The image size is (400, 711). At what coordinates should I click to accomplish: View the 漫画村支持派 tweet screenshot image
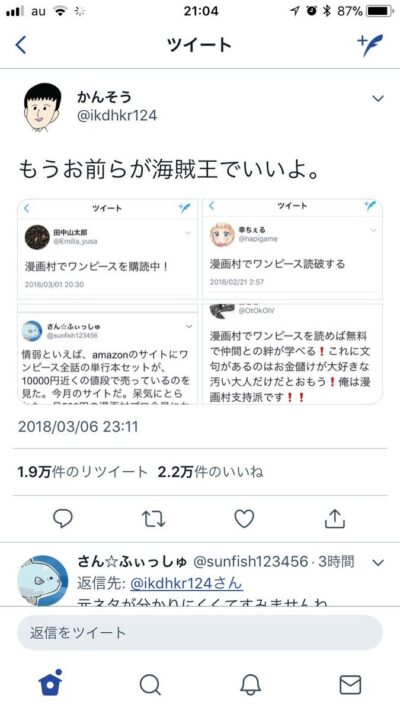click(x=293, y=354)
